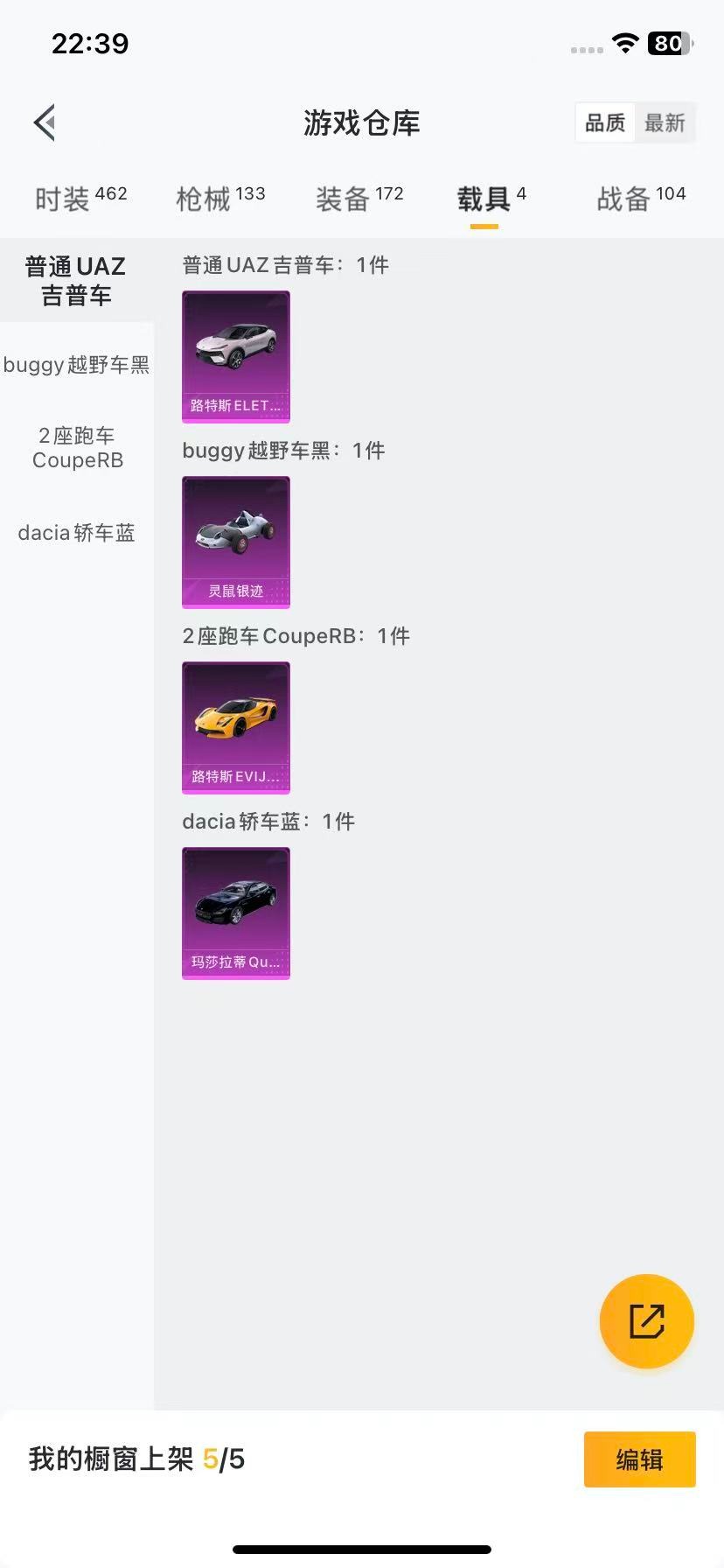
Task: Tap the Wi-Fi status icon
Action: pyautogui.click(x=624, y=43)
